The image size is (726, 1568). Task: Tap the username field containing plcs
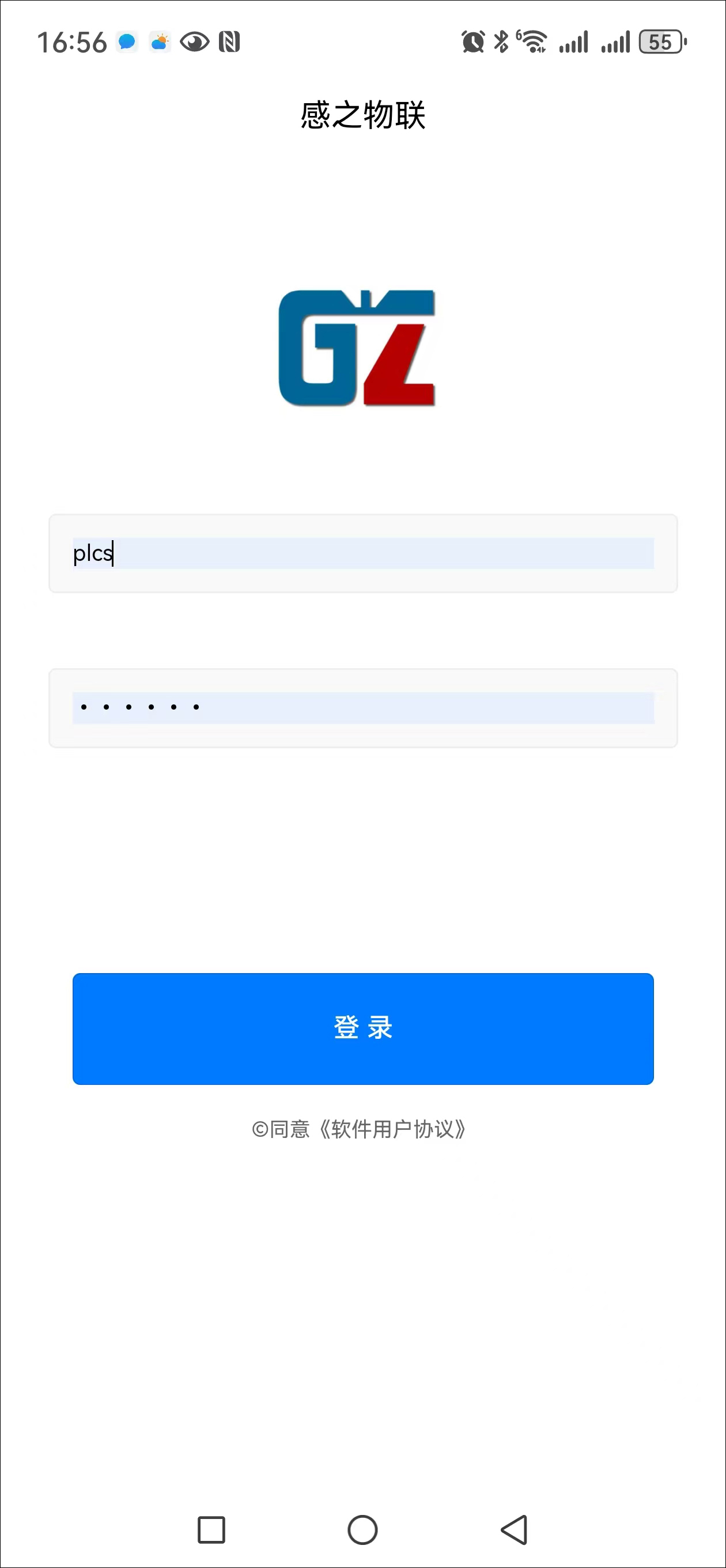(362, 553)
